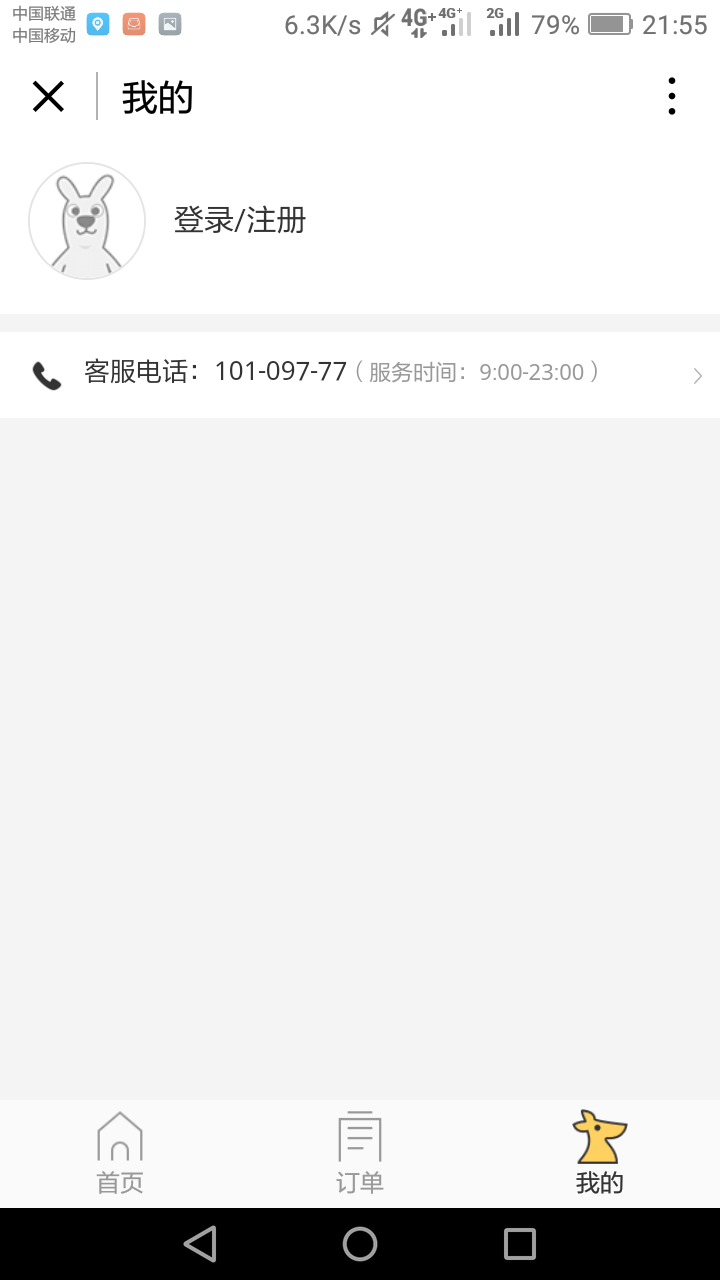Close the 我的 page with the X
The width and height of the screenshot is (720, 1280).
point(48,97)
